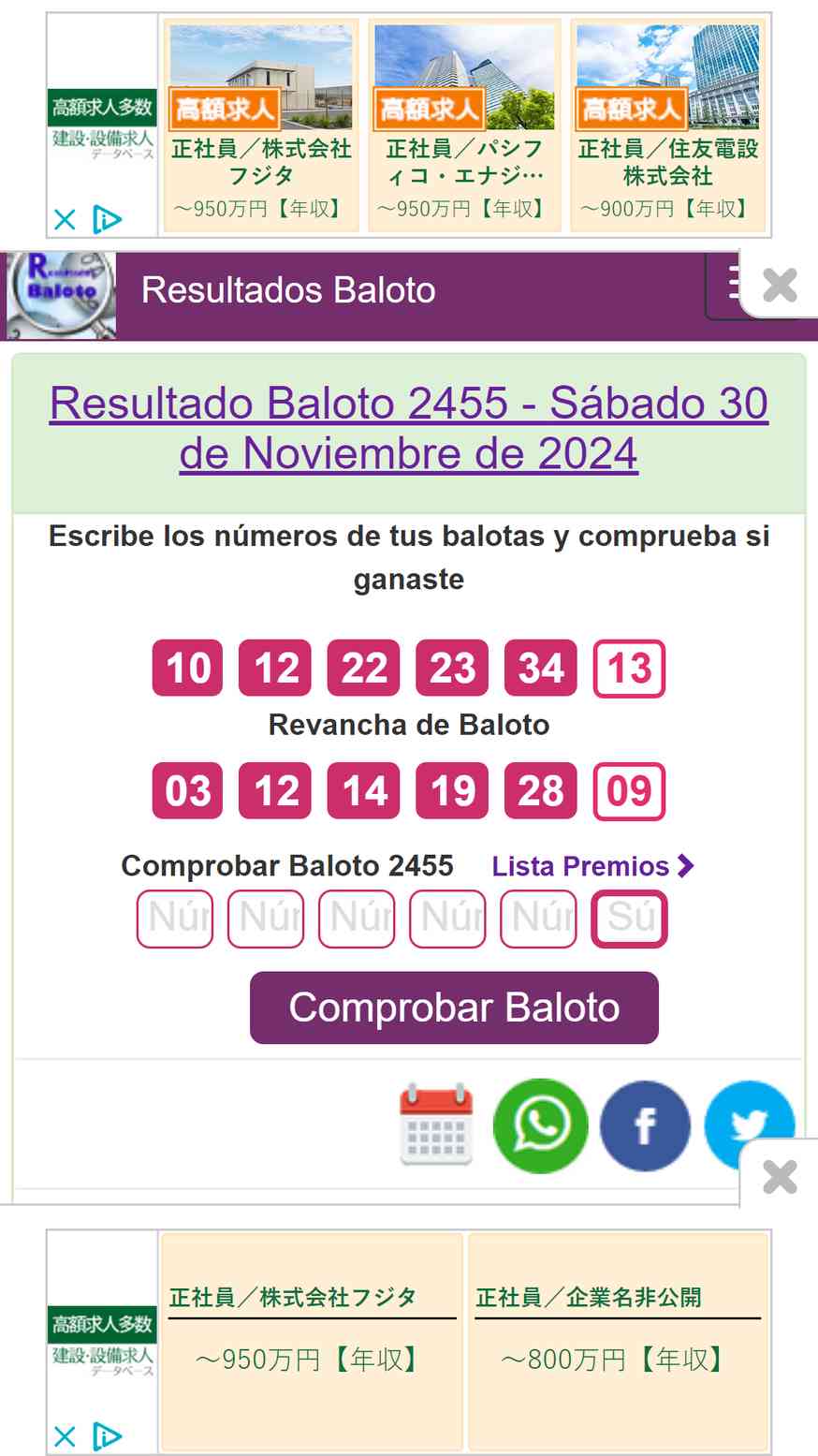The height and width of the screenshot is (1456, 818).
Task: Share results via WhatsApp
Action: coord(540,1125)
